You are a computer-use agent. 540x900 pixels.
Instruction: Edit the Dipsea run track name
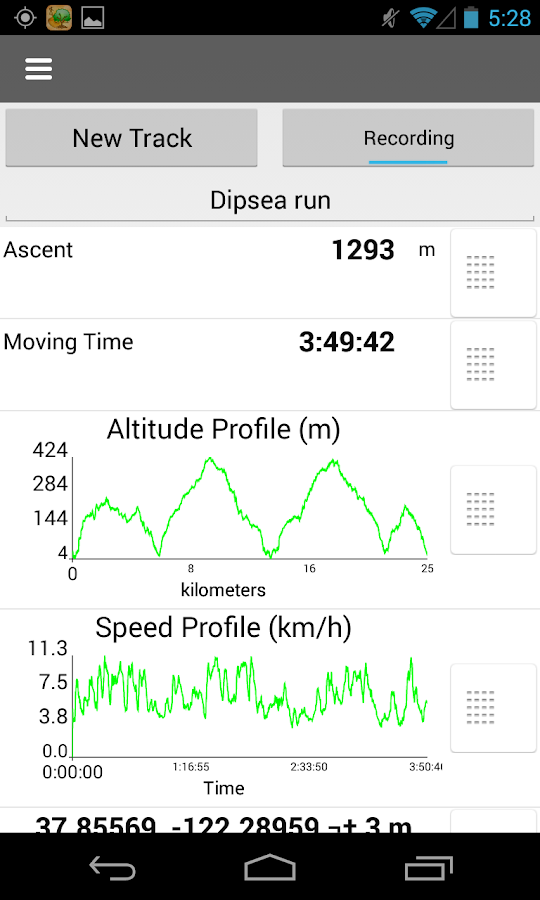270,201
